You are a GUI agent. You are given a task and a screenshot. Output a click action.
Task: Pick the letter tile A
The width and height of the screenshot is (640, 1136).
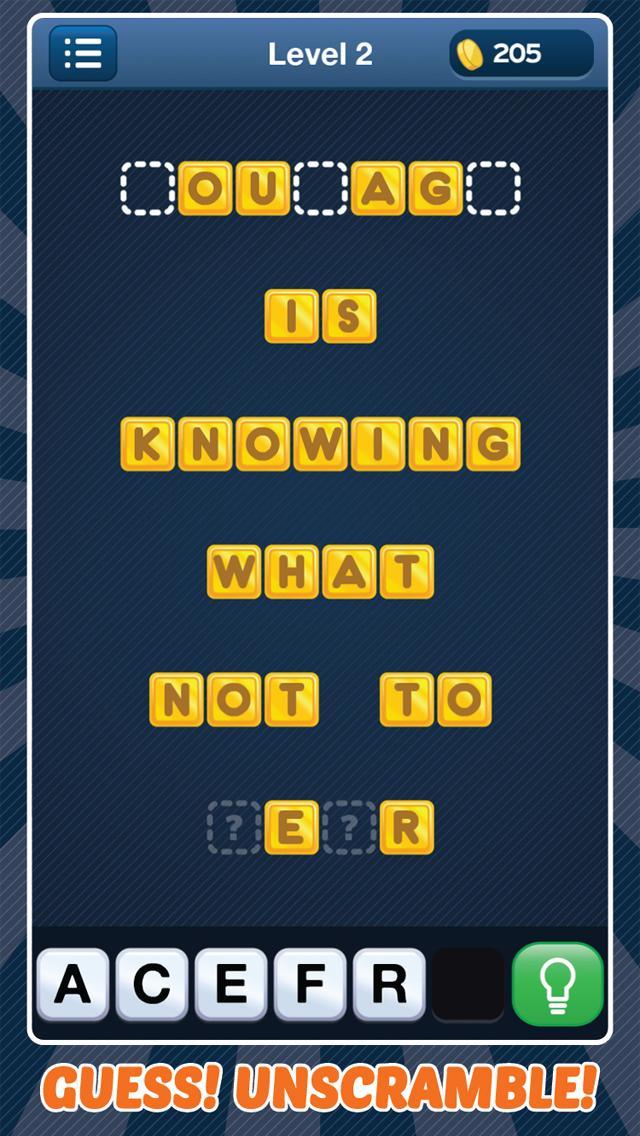tap(74, 985)
